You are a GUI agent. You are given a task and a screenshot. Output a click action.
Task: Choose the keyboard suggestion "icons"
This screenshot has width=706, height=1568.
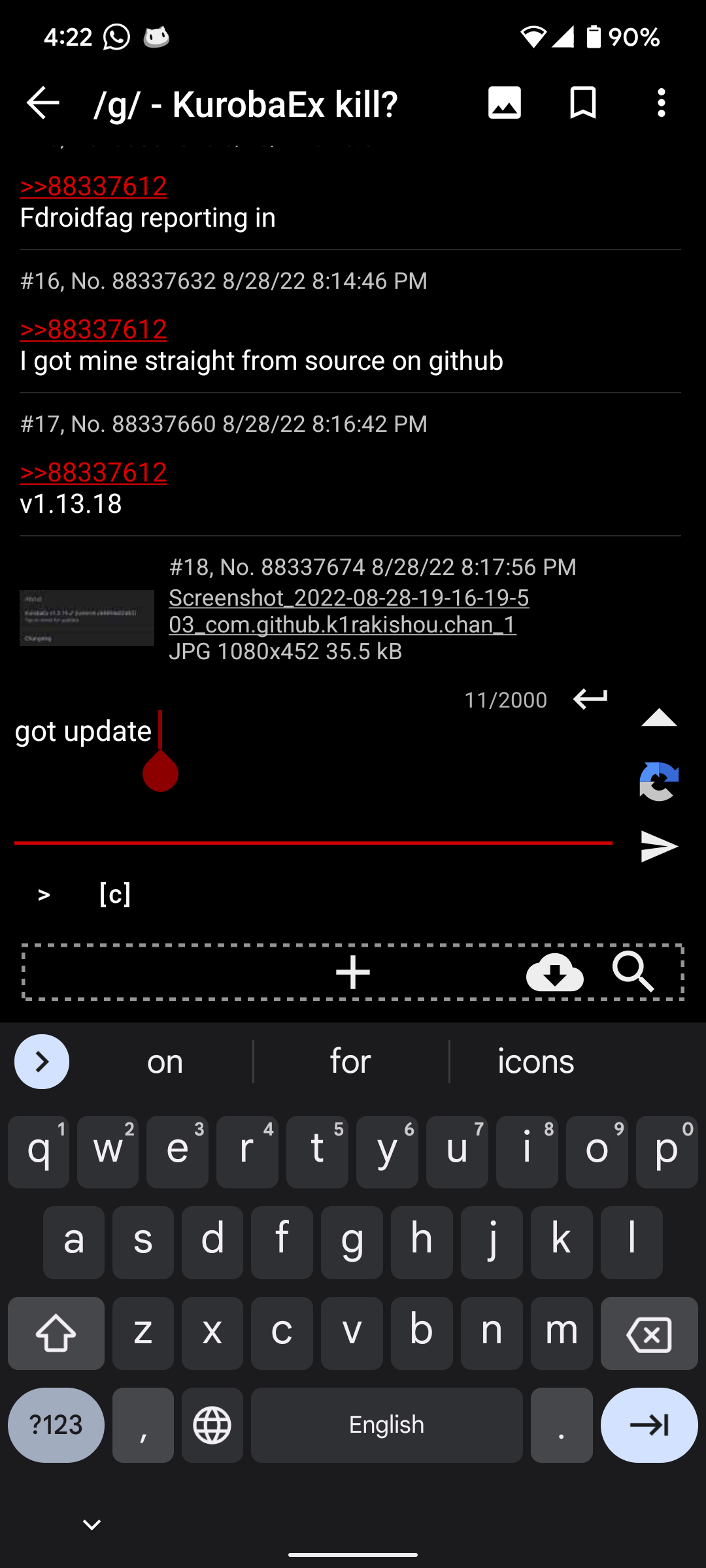click(x=535, y=1062)
